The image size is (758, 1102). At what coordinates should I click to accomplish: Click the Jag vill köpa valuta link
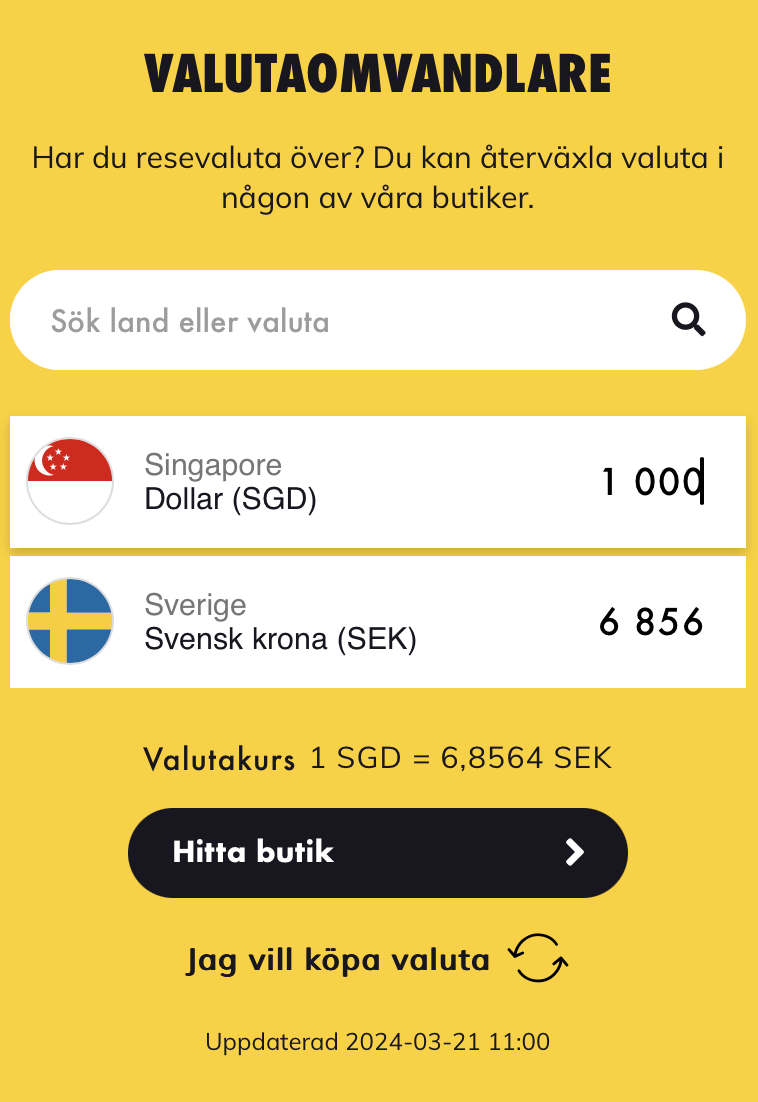(336, 957)
